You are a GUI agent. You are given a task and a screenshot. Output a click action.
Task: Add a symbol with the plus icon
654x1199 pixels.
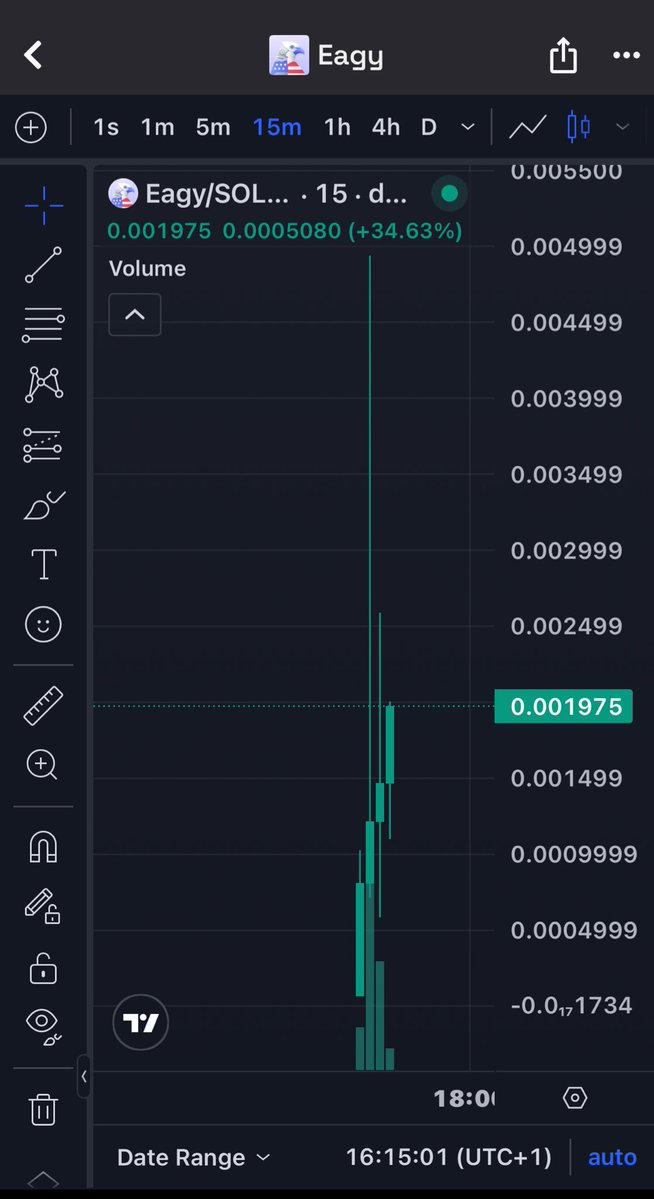tap(31, 127)
